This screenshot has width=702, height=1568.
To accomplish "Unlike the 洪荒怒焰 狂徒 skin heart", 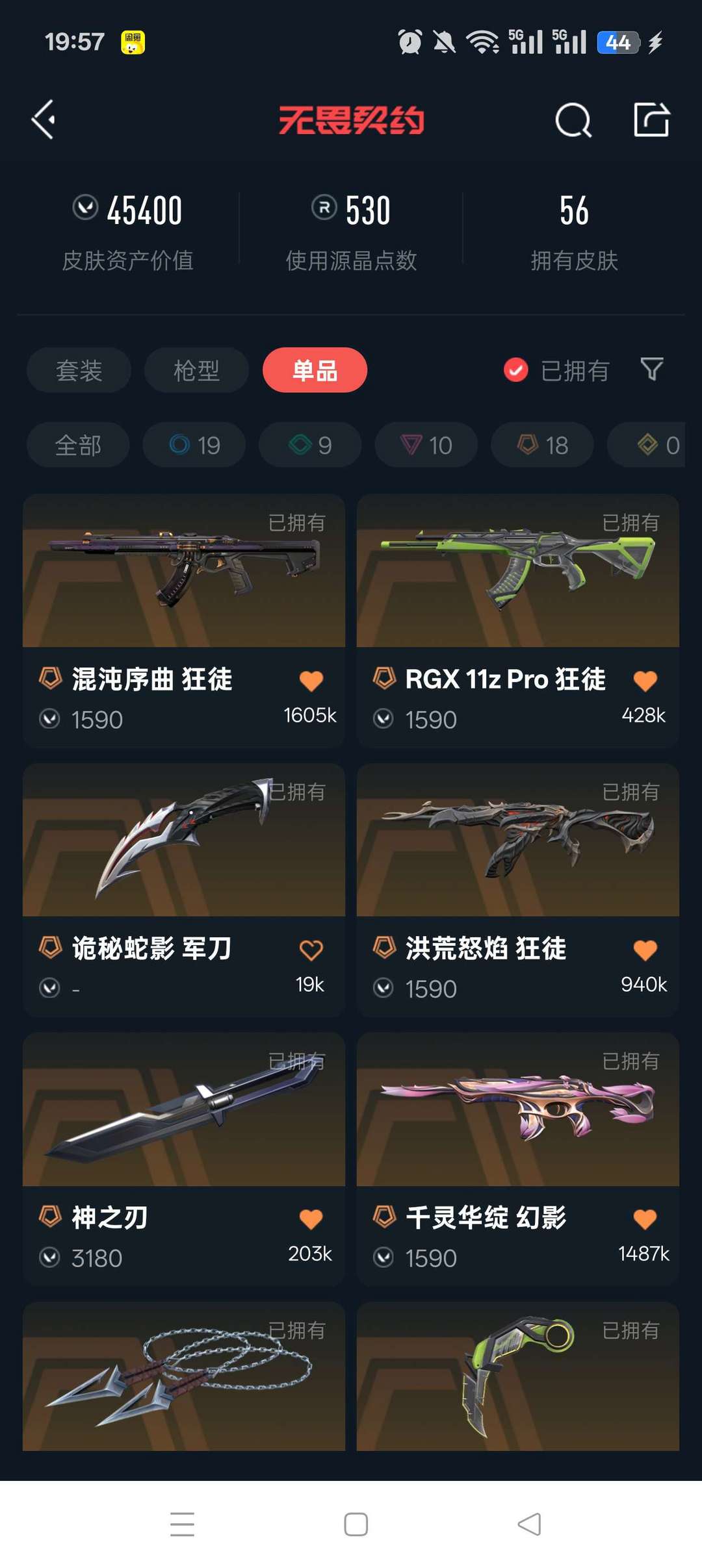I will (x=645, y=950).
